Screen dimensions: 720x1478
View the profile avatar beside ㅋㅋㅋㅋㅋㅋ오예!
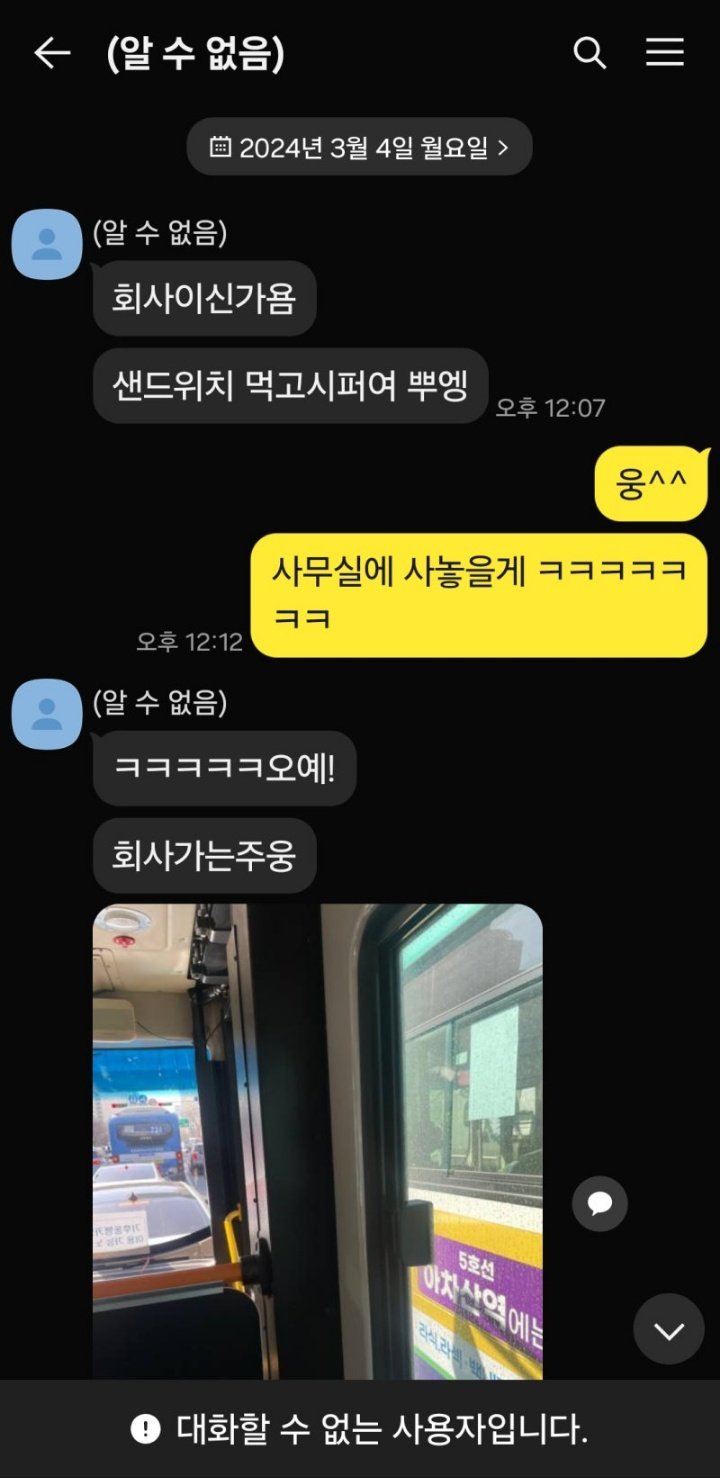click(46, 713)
